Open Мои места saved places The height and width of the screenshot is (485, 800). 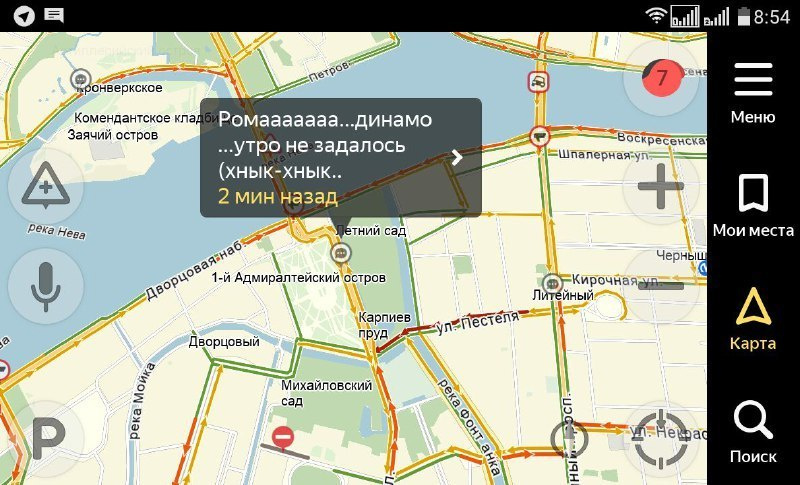(753, 205)
